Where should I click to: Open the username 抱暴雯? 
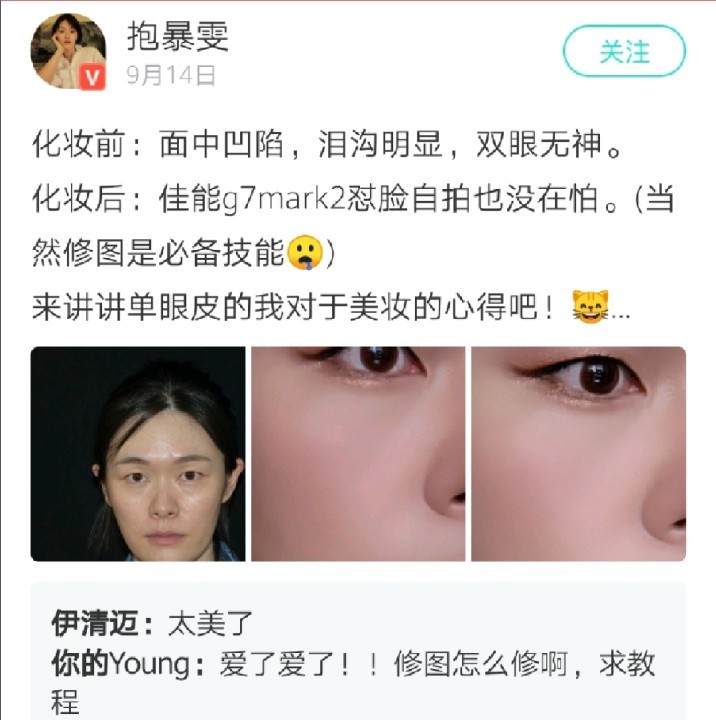click(x=177, y=36)
